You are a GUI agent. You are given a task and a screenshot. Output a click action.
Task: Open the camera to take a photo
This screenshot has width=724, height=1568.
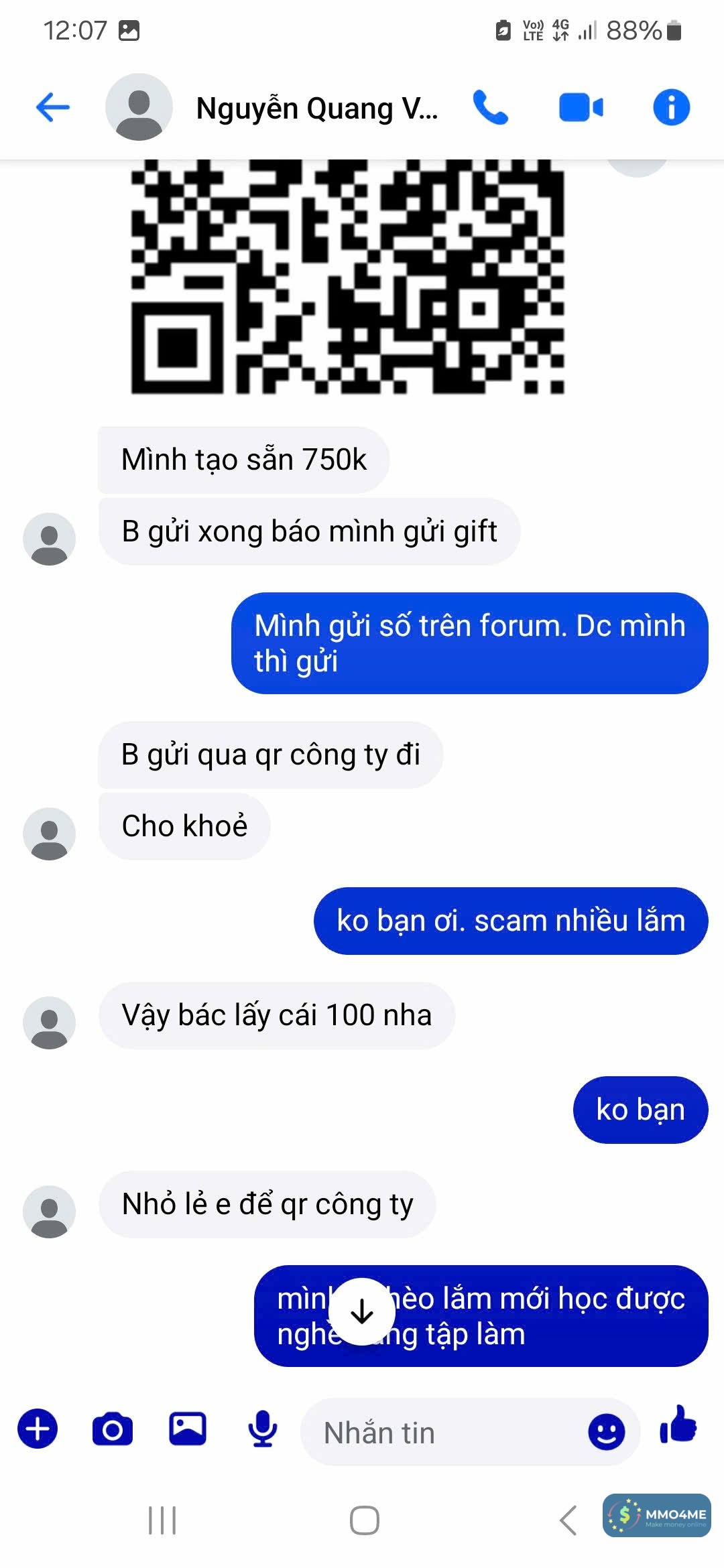click(113, 1431)
